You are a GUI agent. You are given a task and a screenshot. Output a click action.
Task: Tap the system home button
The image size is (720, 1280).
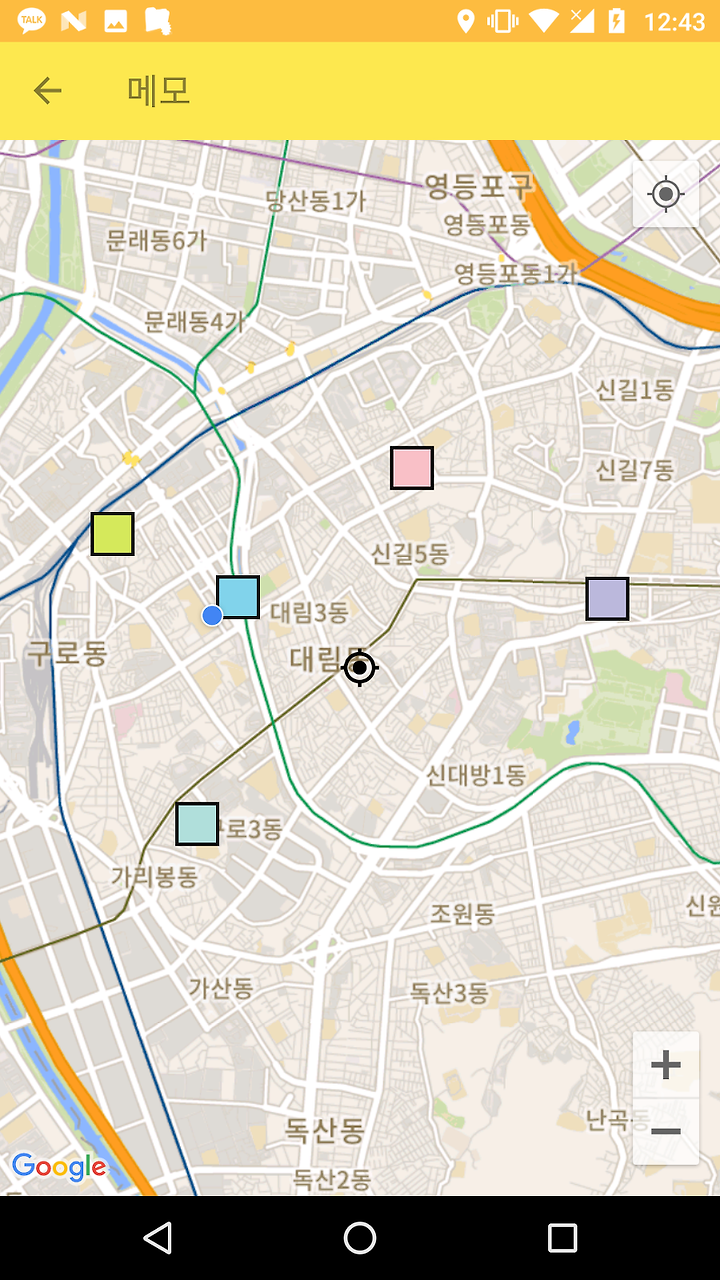[x=360, y=1238]
